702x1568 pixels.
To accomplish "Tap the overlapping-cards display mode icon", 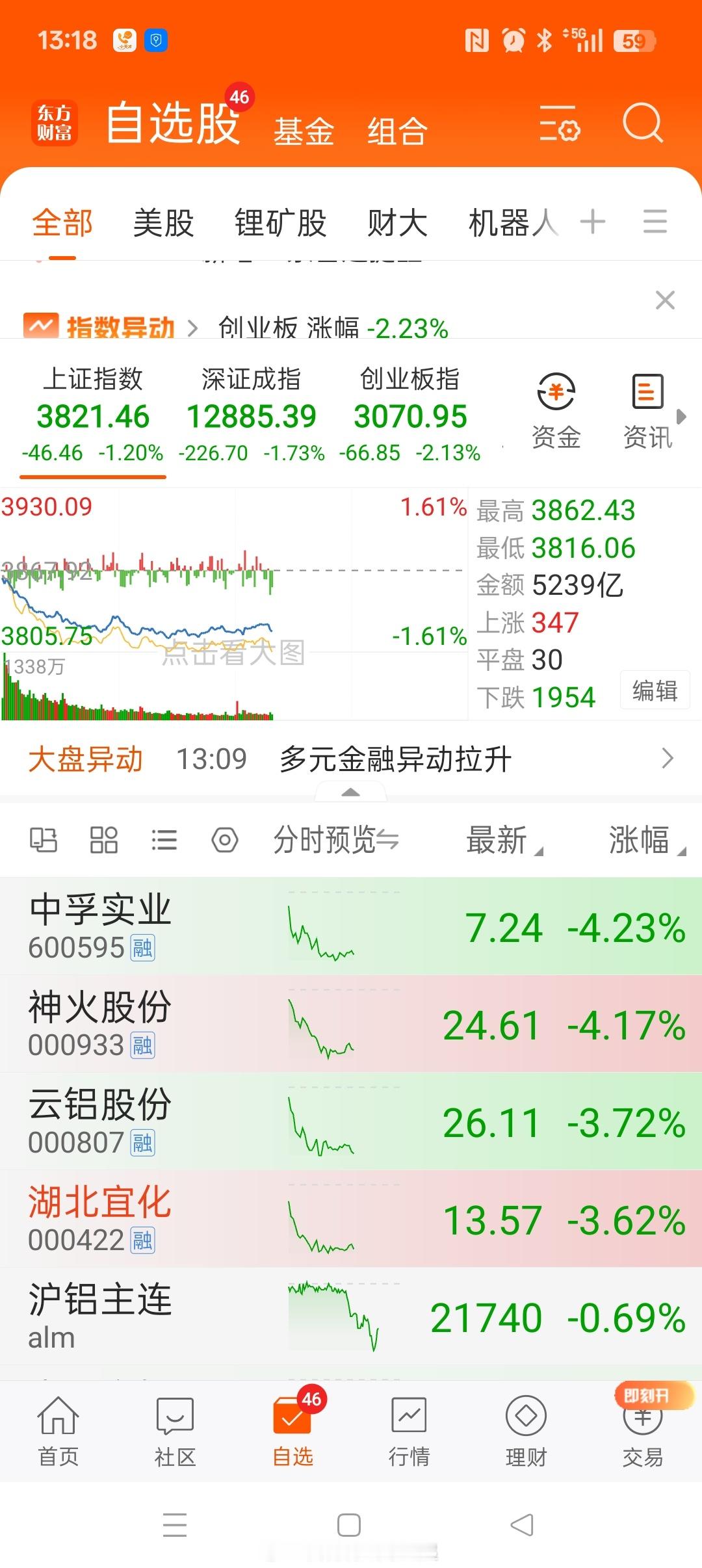I will 43,840.
